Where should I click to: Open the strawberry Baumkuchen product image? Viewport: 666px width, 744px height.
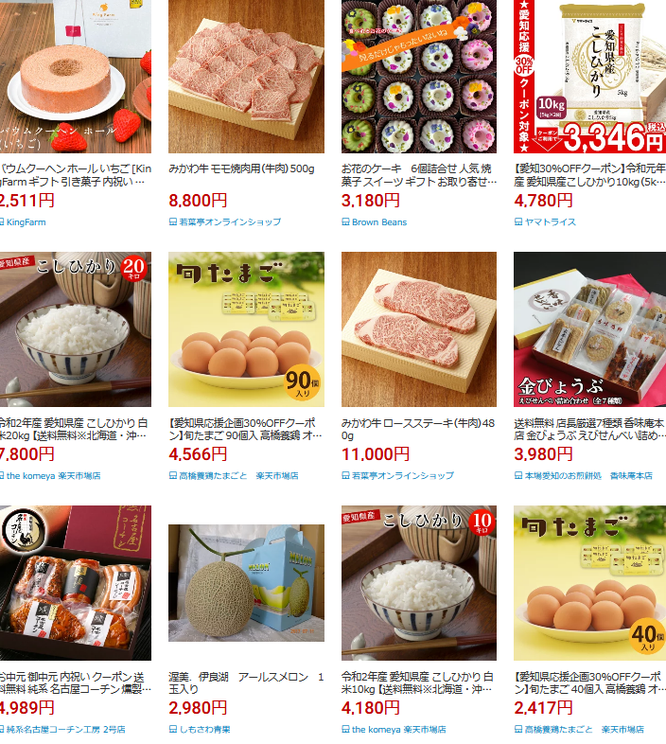[x=75, y=76]
